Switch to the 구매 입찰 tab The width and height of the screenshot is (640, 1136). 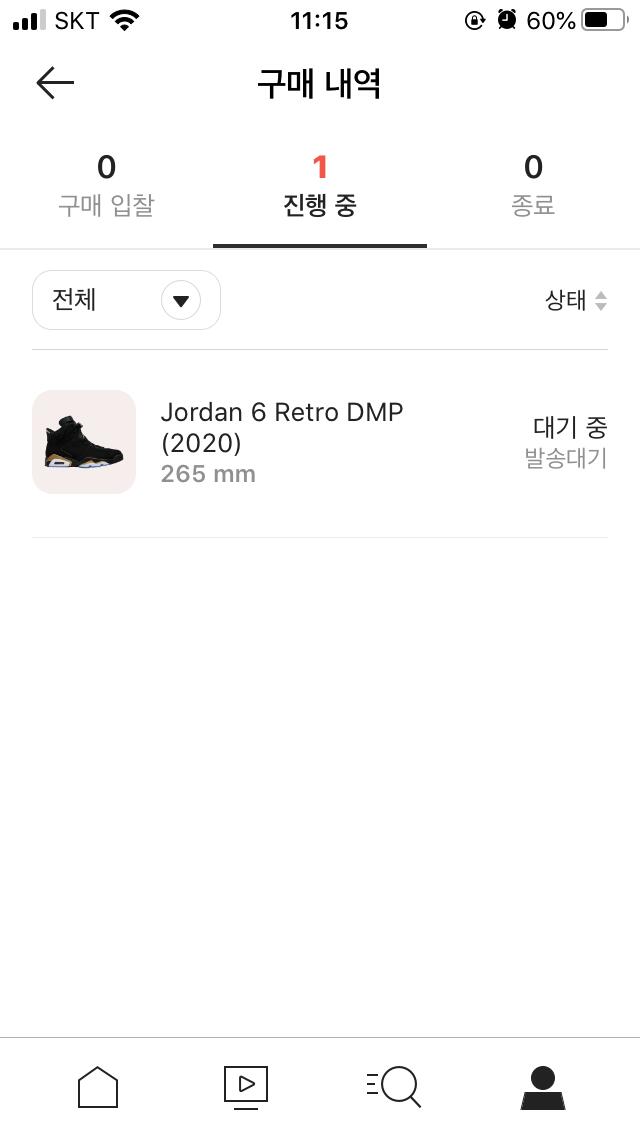click(x=106, y=186)
